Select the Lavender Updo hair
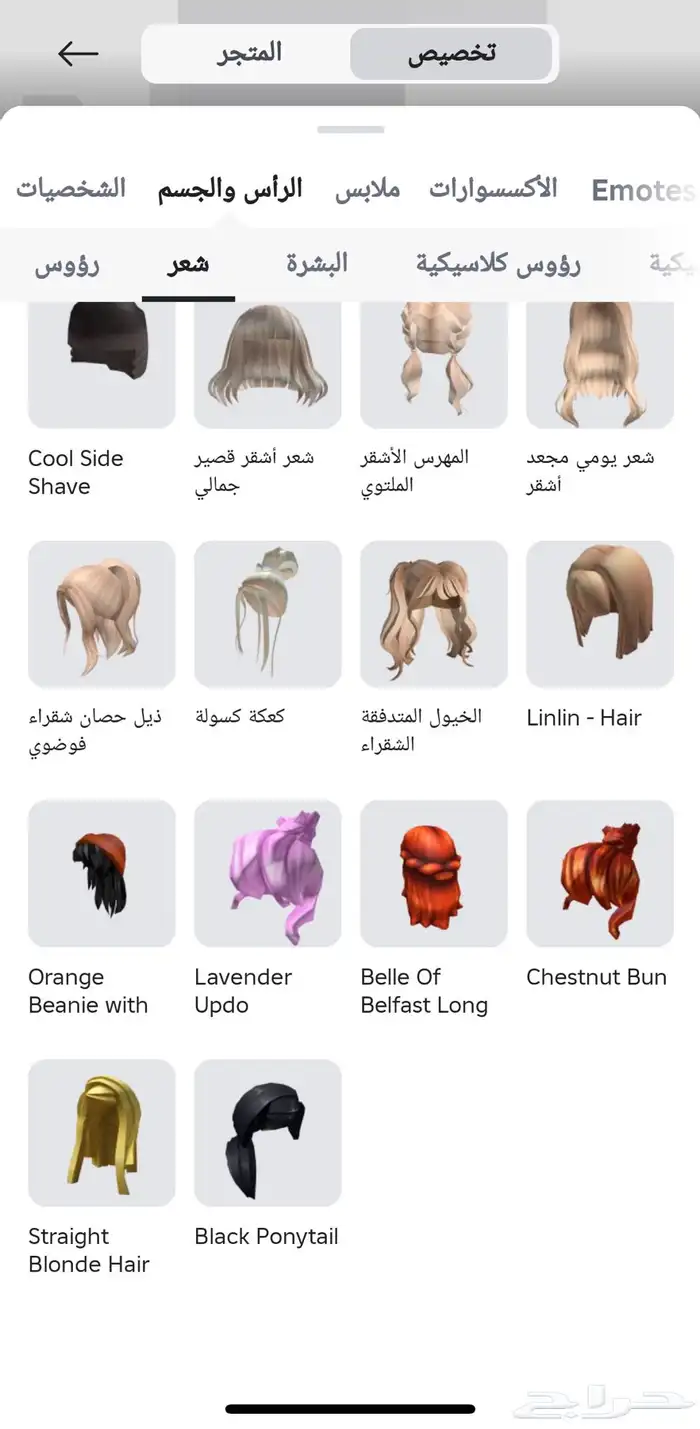 [x=268, y=873]
